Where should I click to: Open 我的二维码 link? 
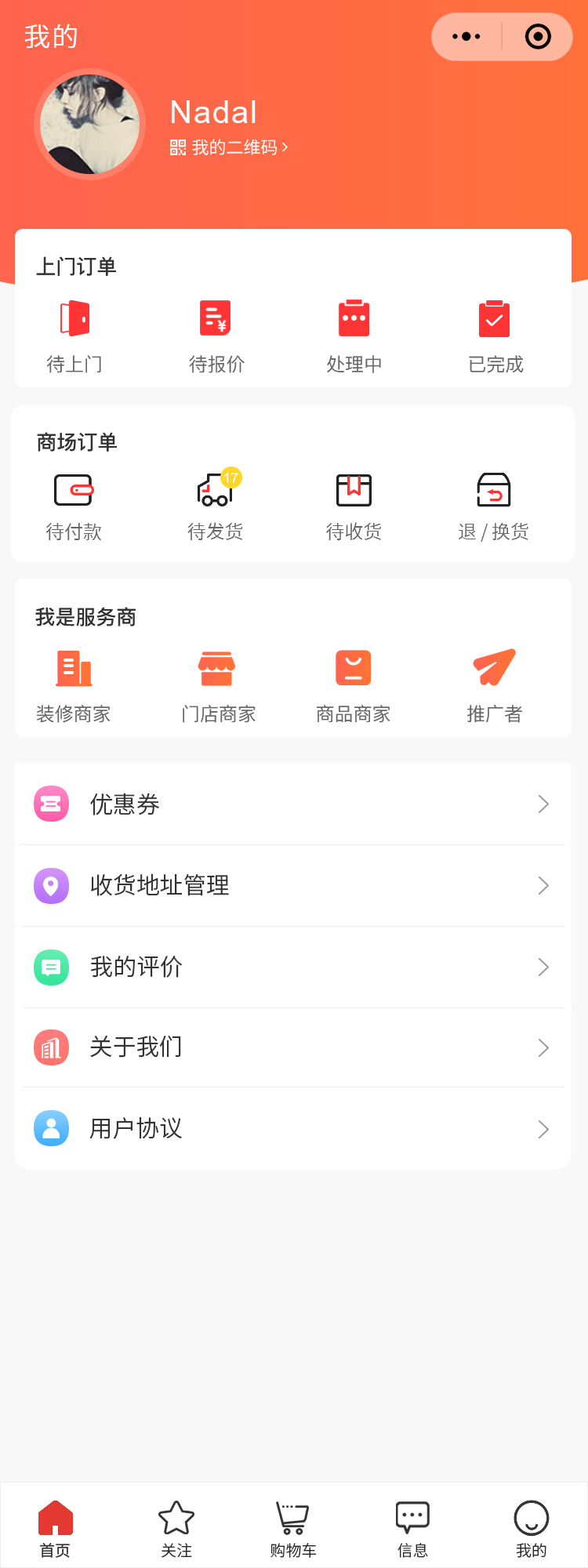point(229,147)
